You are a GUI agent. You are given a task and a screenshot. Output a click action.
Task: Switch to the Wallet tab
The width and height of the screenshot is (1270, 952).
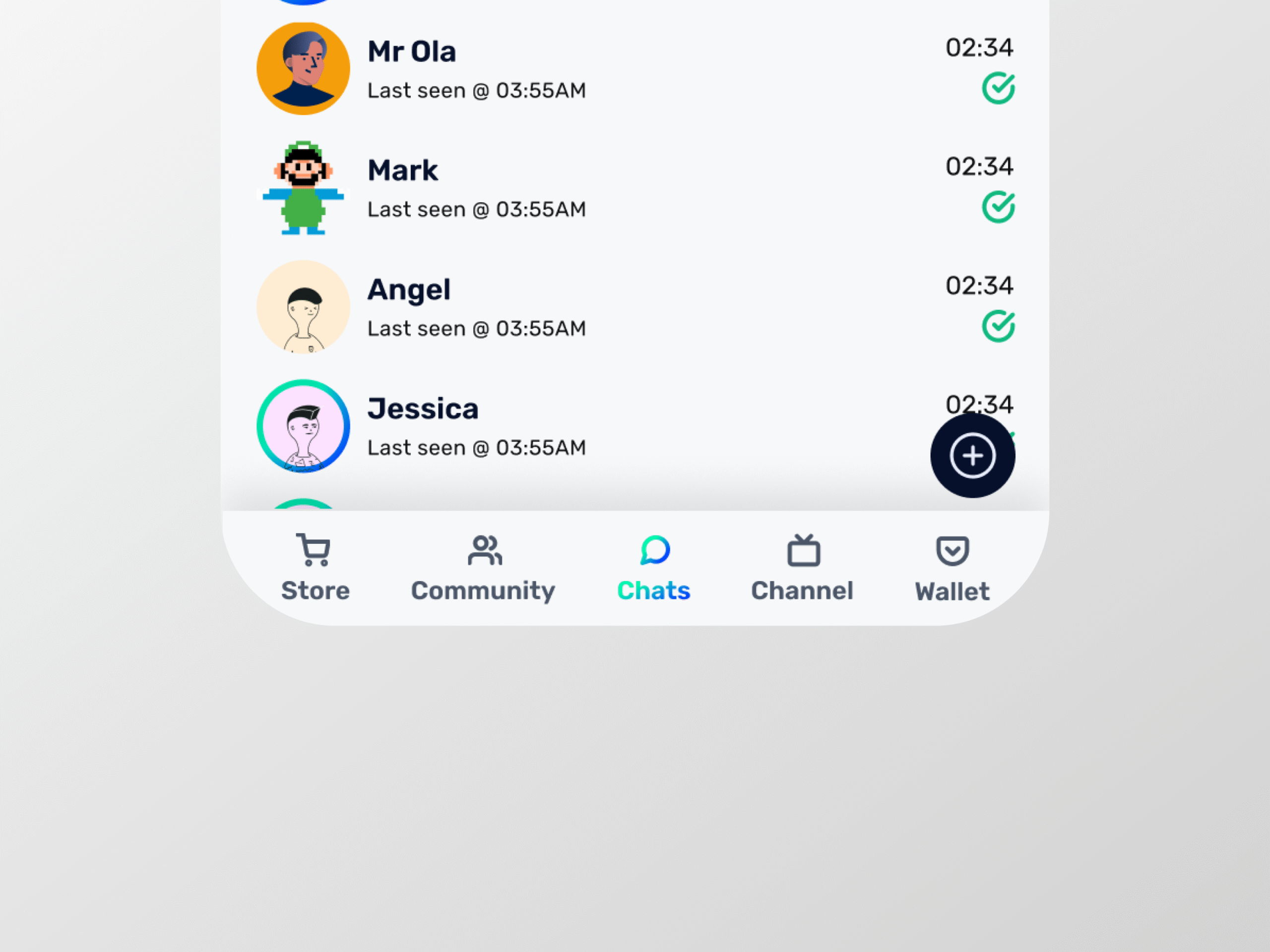click(952, 568)
